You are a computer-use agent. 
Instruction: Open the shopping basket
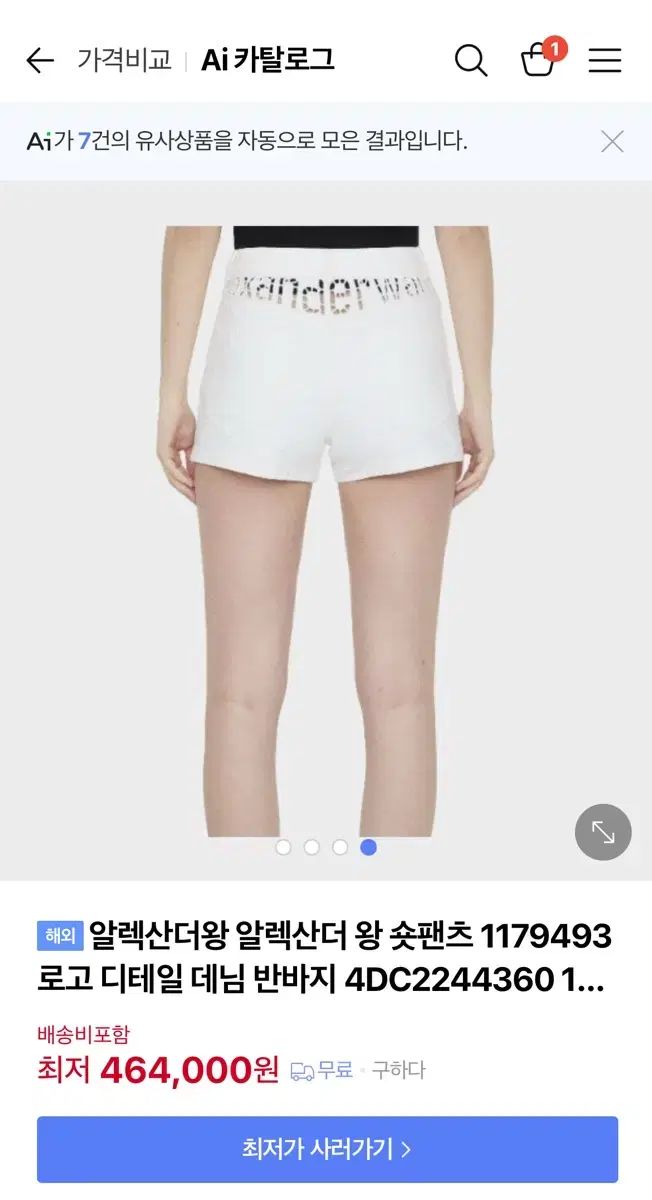coord(538,60)
